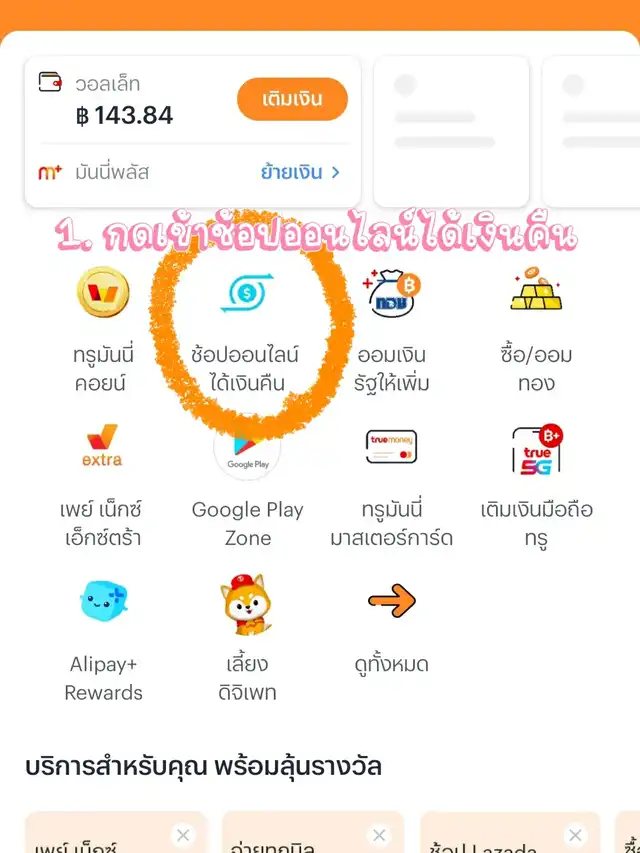
Task: Dismiss the เพย์ เน็กซ์ card
Action: [182, 835]
